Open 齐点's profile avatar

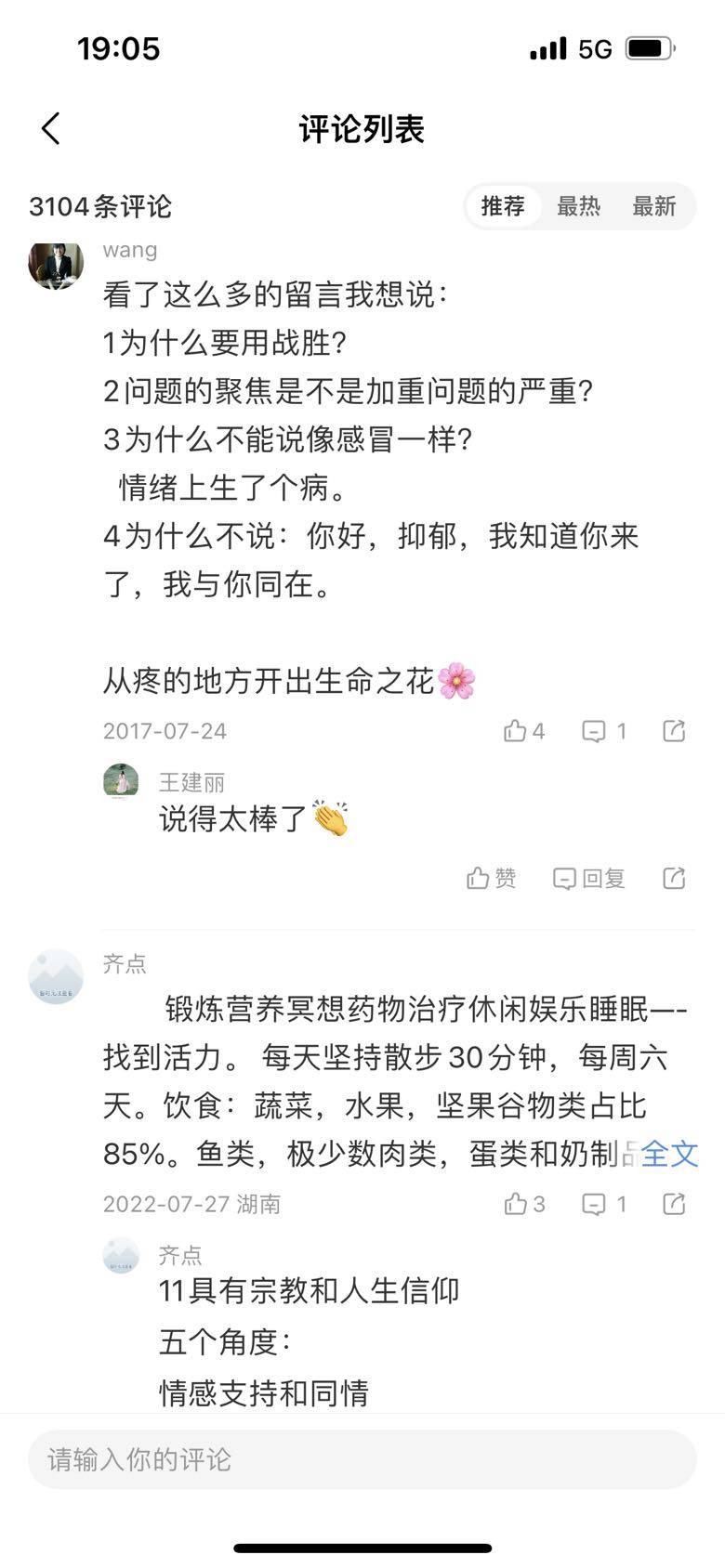coord(56,976)
